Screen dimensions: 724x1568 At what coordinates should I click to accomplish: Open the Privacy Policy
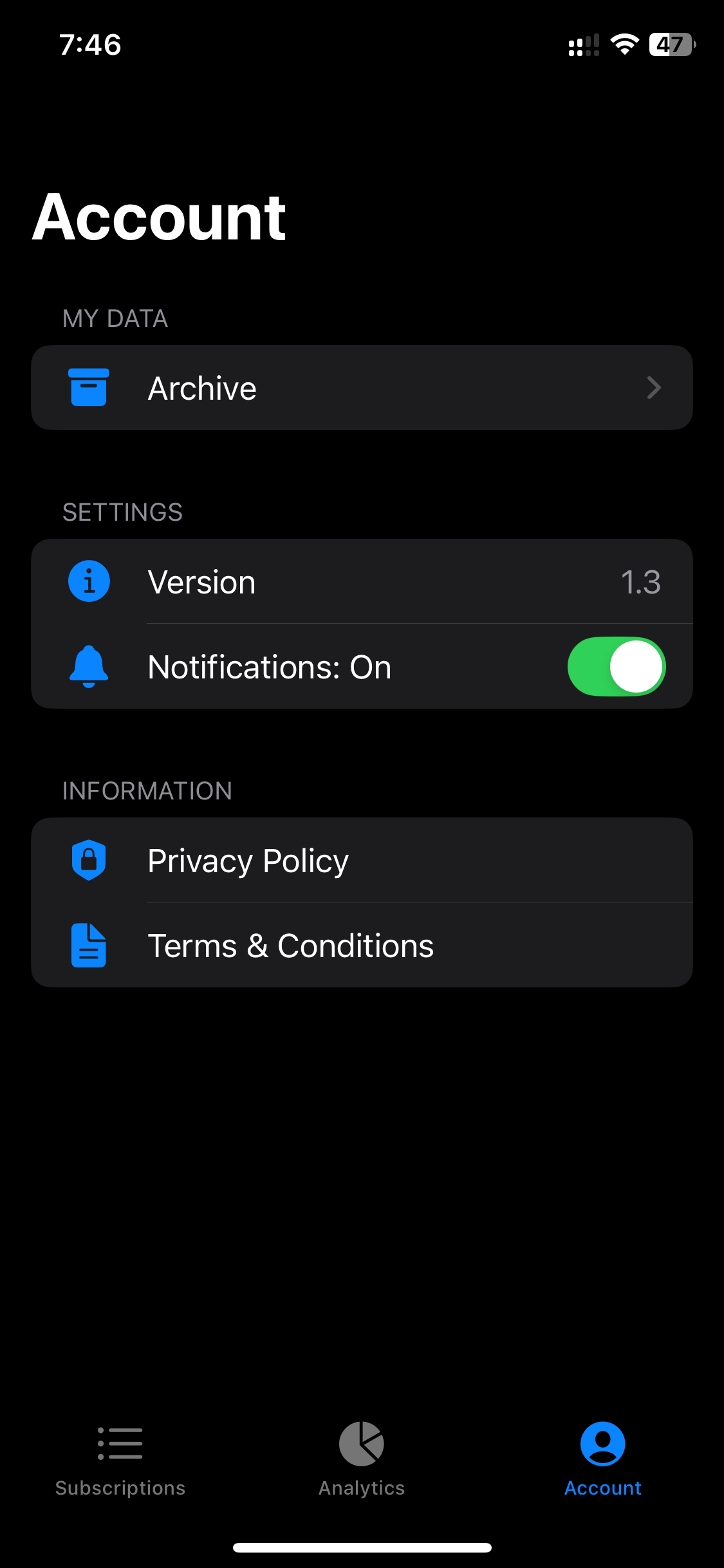click(362, 861)
